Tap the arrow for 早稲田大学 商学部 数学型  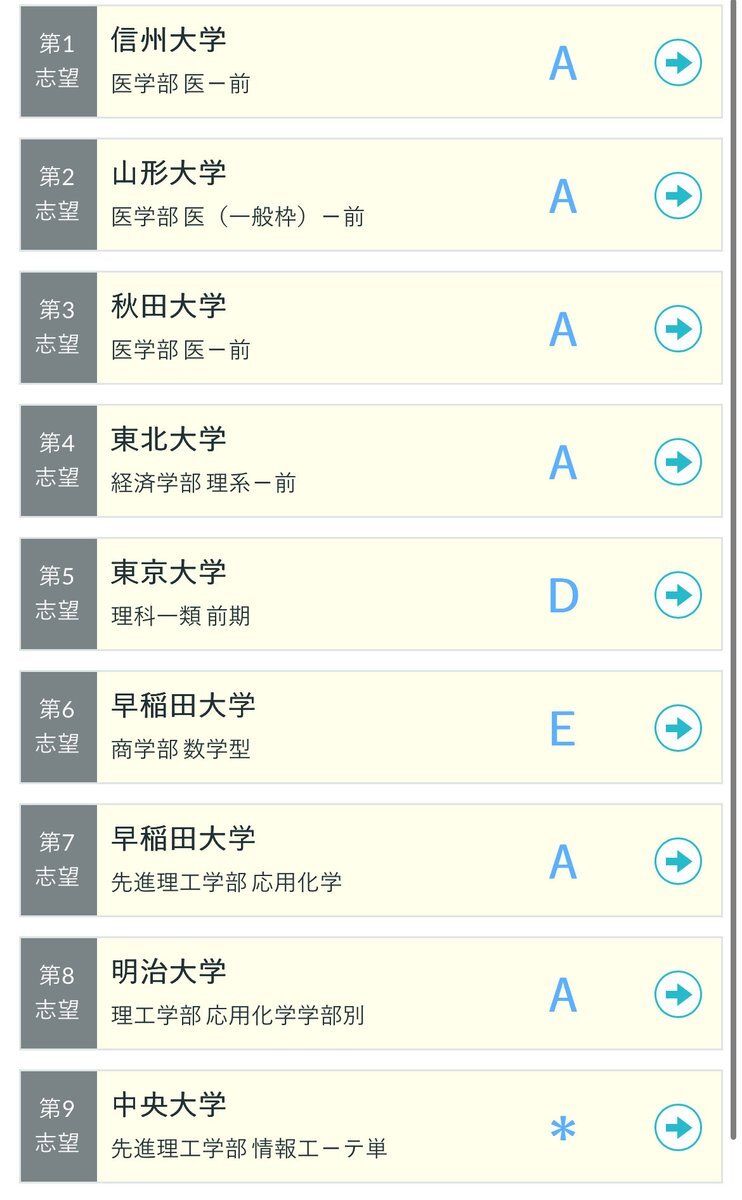[678, 728]
